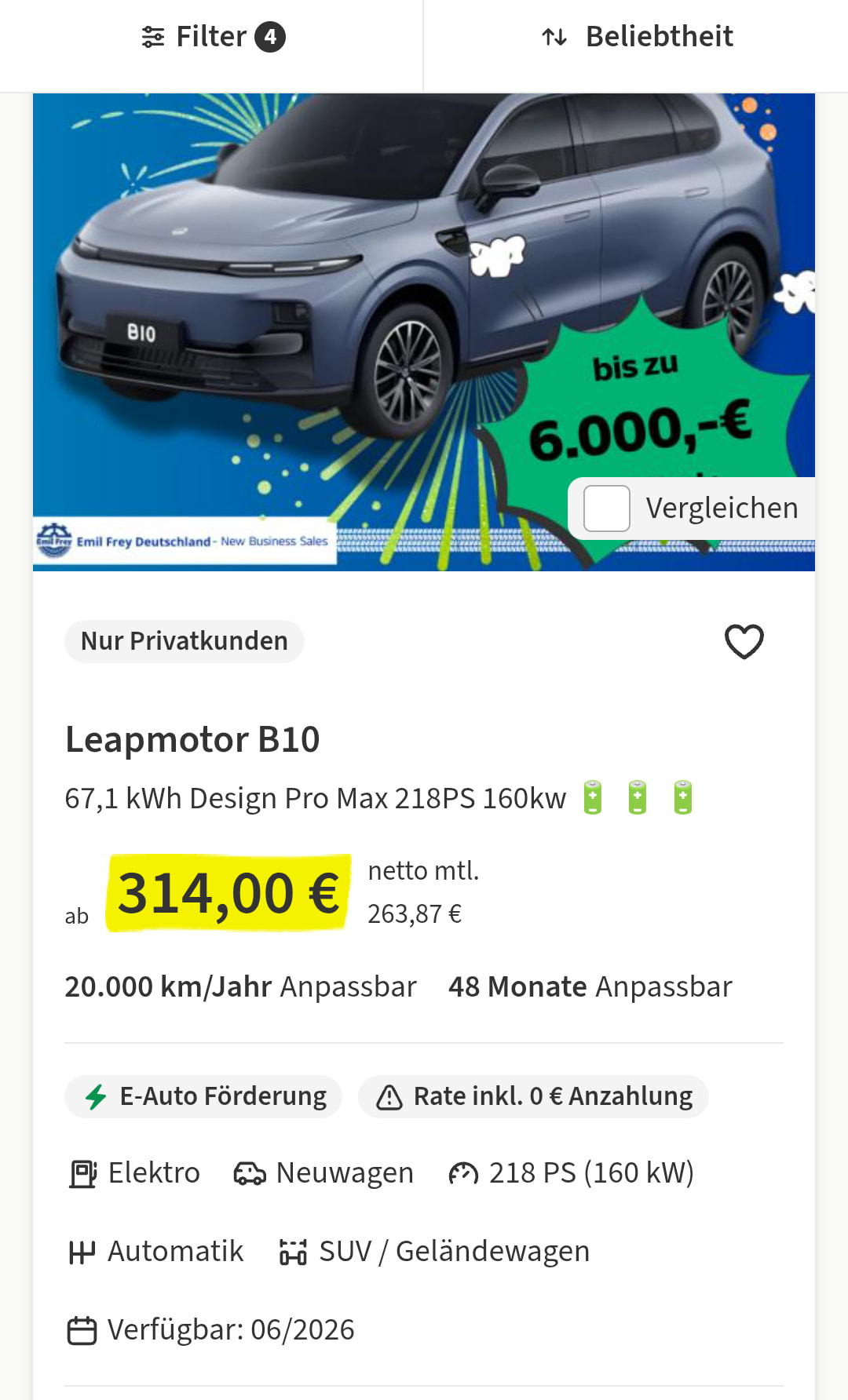This screenshot has width=848, height=1400.
Task: Check the Vergleichen checkbox
Action: click(x=607, y=509)
